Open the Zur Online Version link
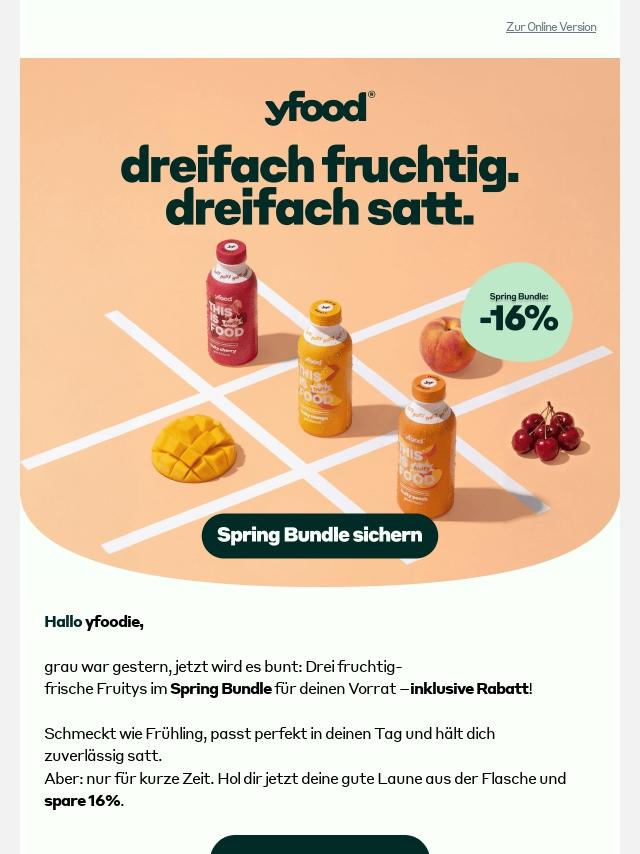The image size is (640, 854). pos(550,27)
